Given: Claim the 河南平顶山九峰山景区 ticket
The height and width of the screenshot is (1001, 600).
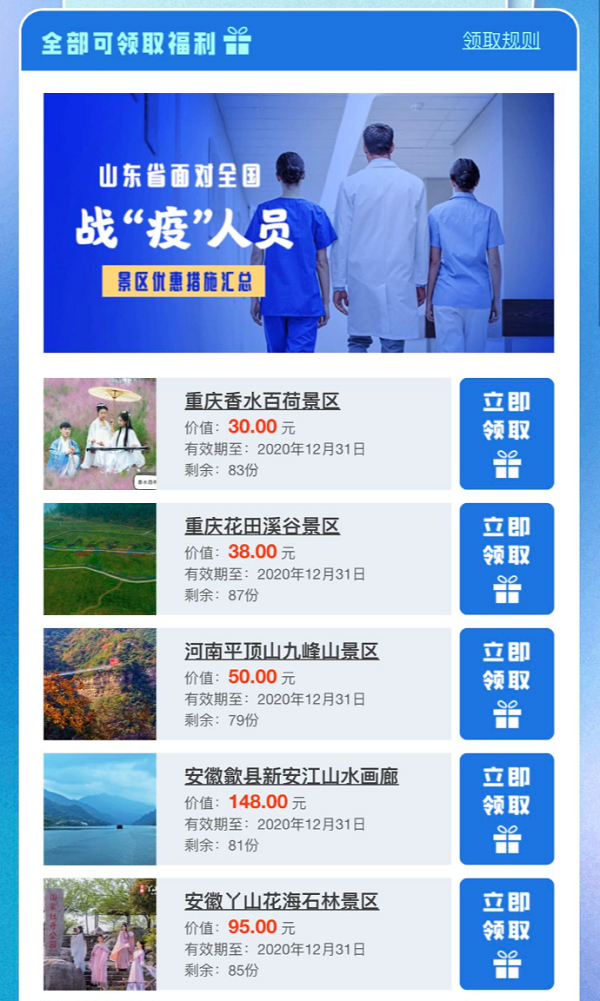Looking at the screenshot, I should [x=507, y=684].
